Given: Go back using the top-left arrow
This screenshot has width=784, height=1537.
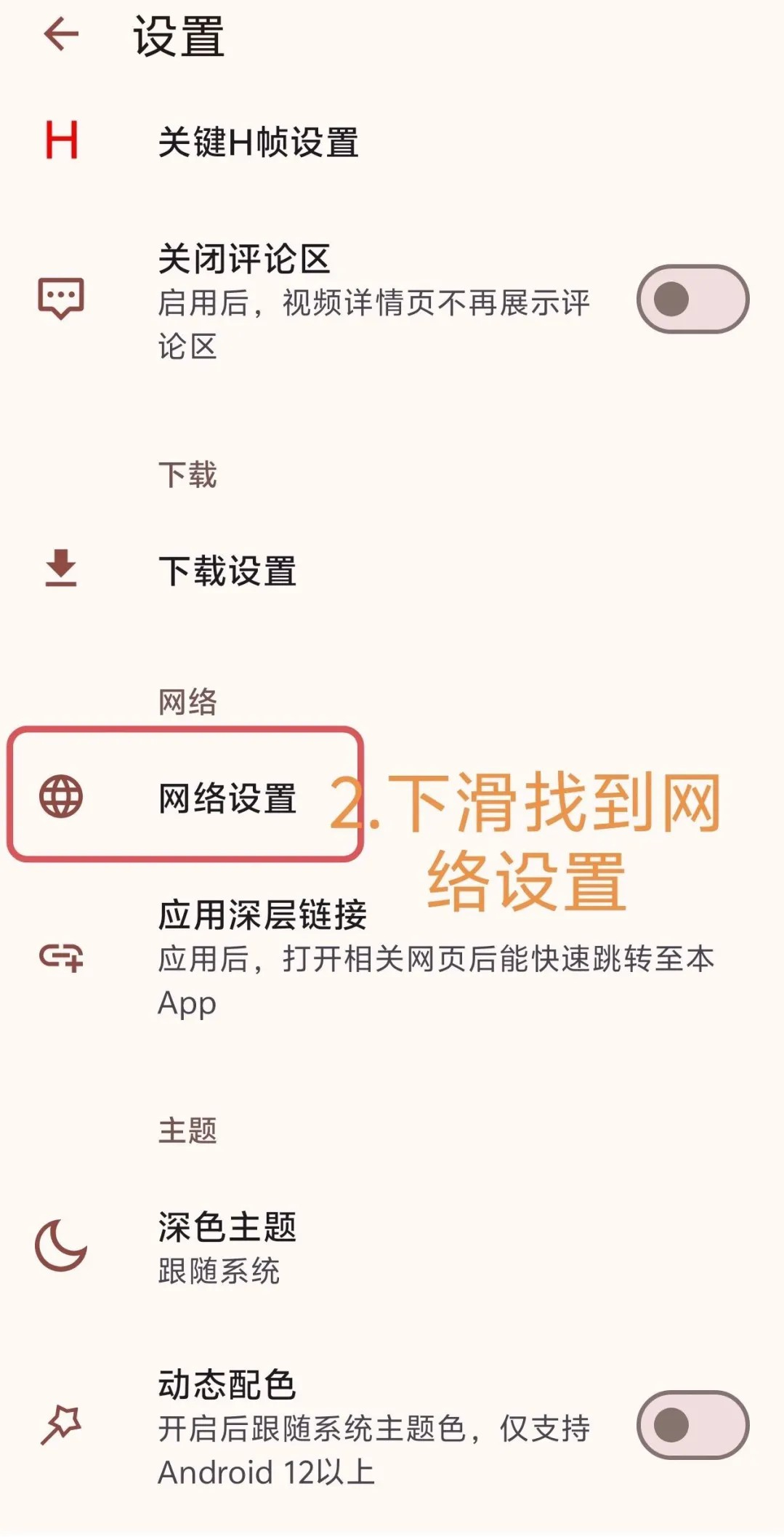Looking at the screenshot, I should click(61, 34).
